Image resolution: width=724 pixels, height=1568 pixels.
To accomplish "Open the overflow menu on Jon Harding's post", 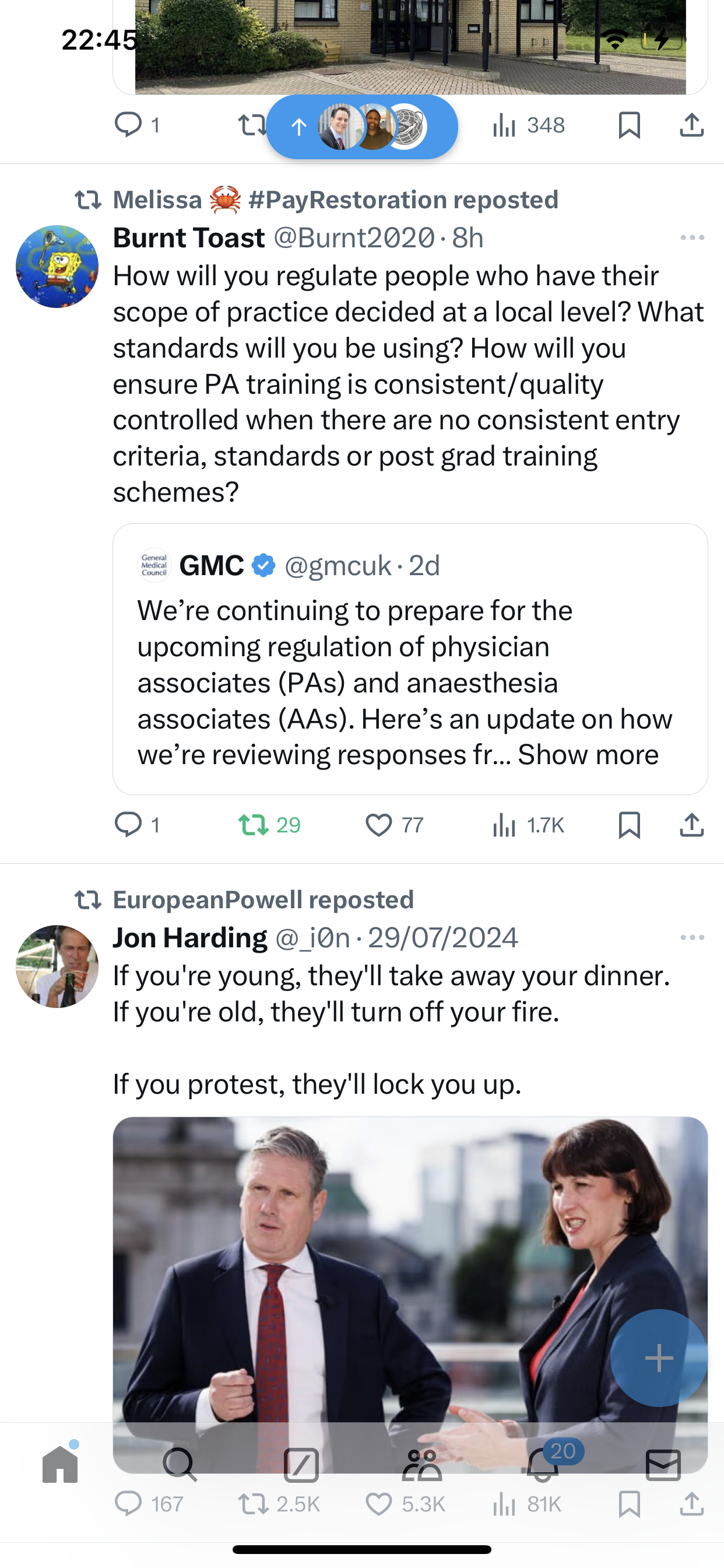I will coord(693,937).
